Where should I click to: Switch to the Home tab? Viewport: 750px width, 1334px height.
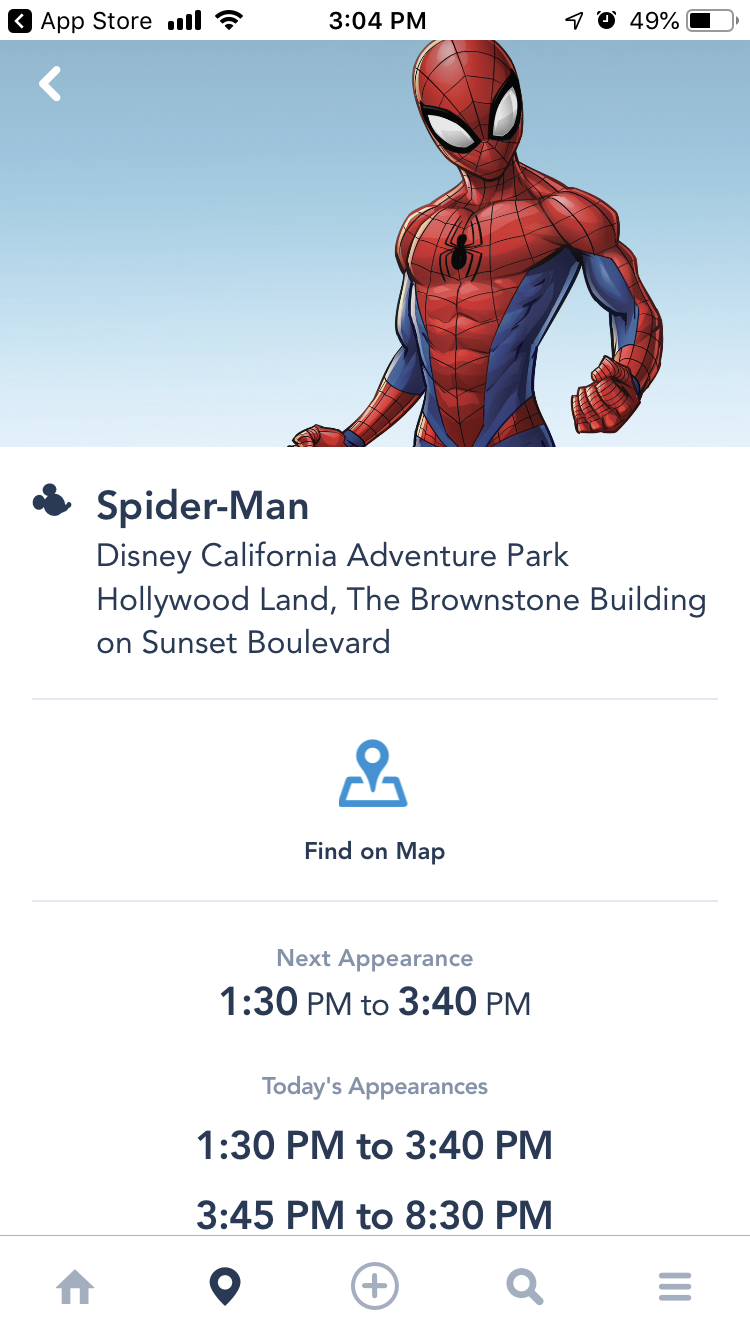(x=75, y=1286)
